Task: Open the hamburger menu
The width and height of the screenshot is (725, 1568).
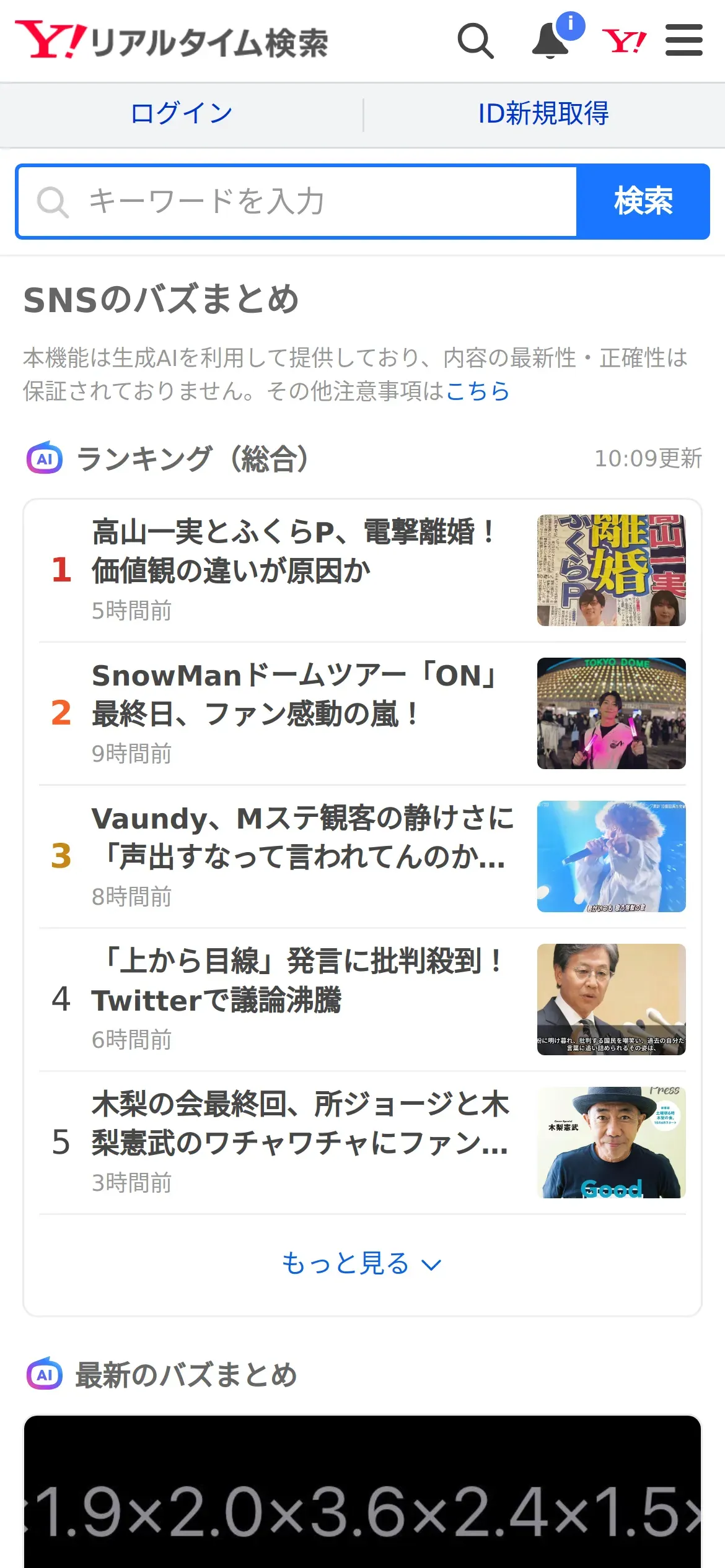Action: click(x=683, y=41)
